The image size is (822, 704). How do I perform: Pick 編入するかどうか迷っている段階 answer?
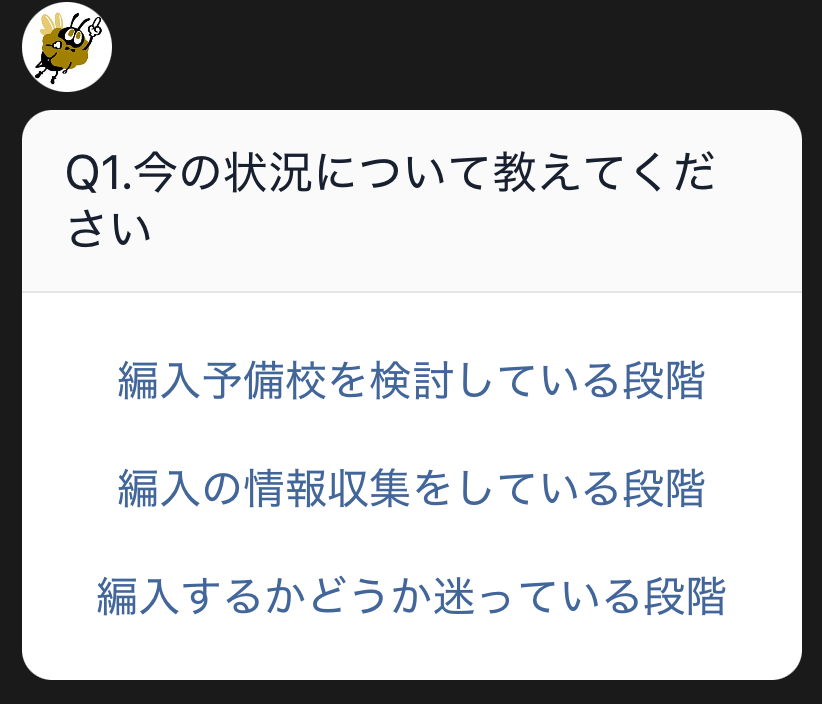click(x=411, y=597)
